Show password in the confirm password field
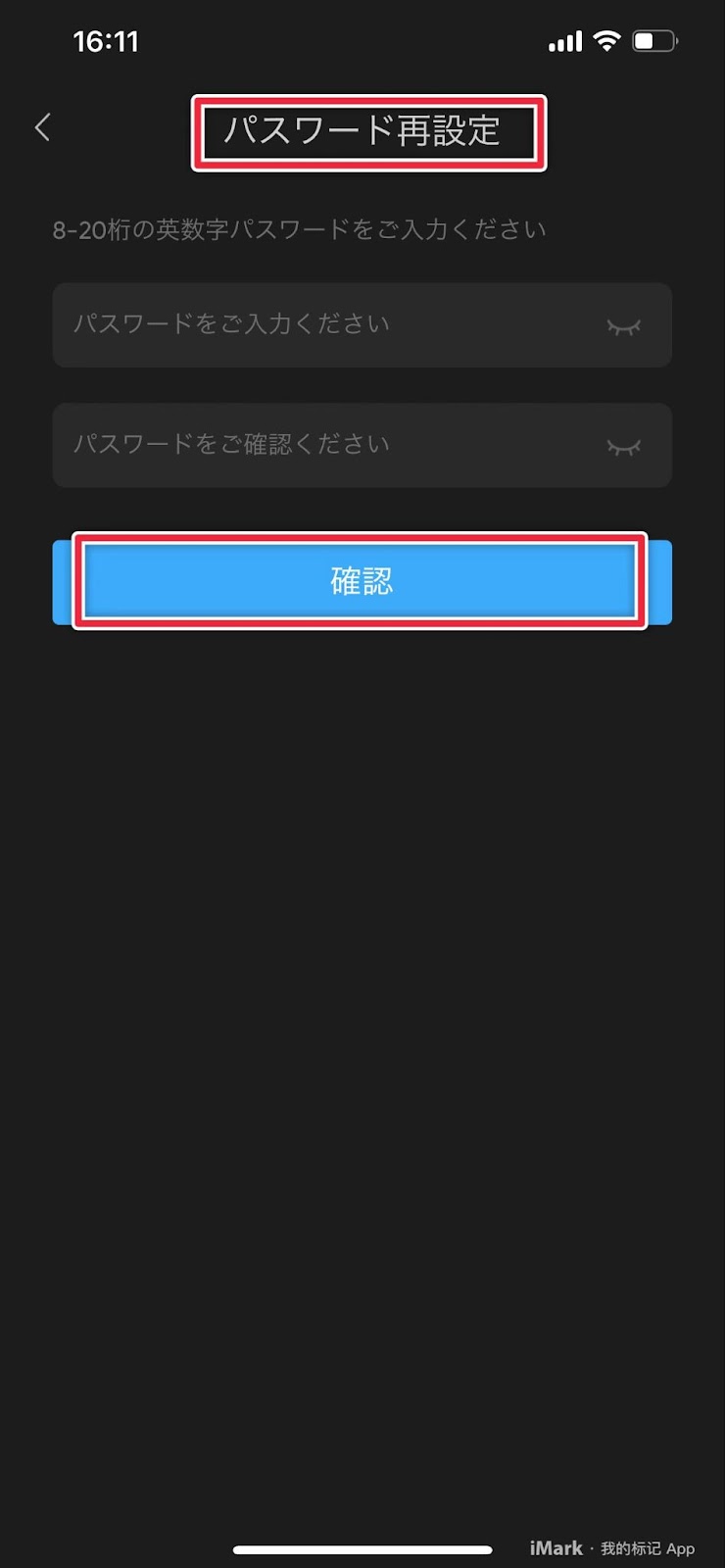 click(x=623, y=447)
